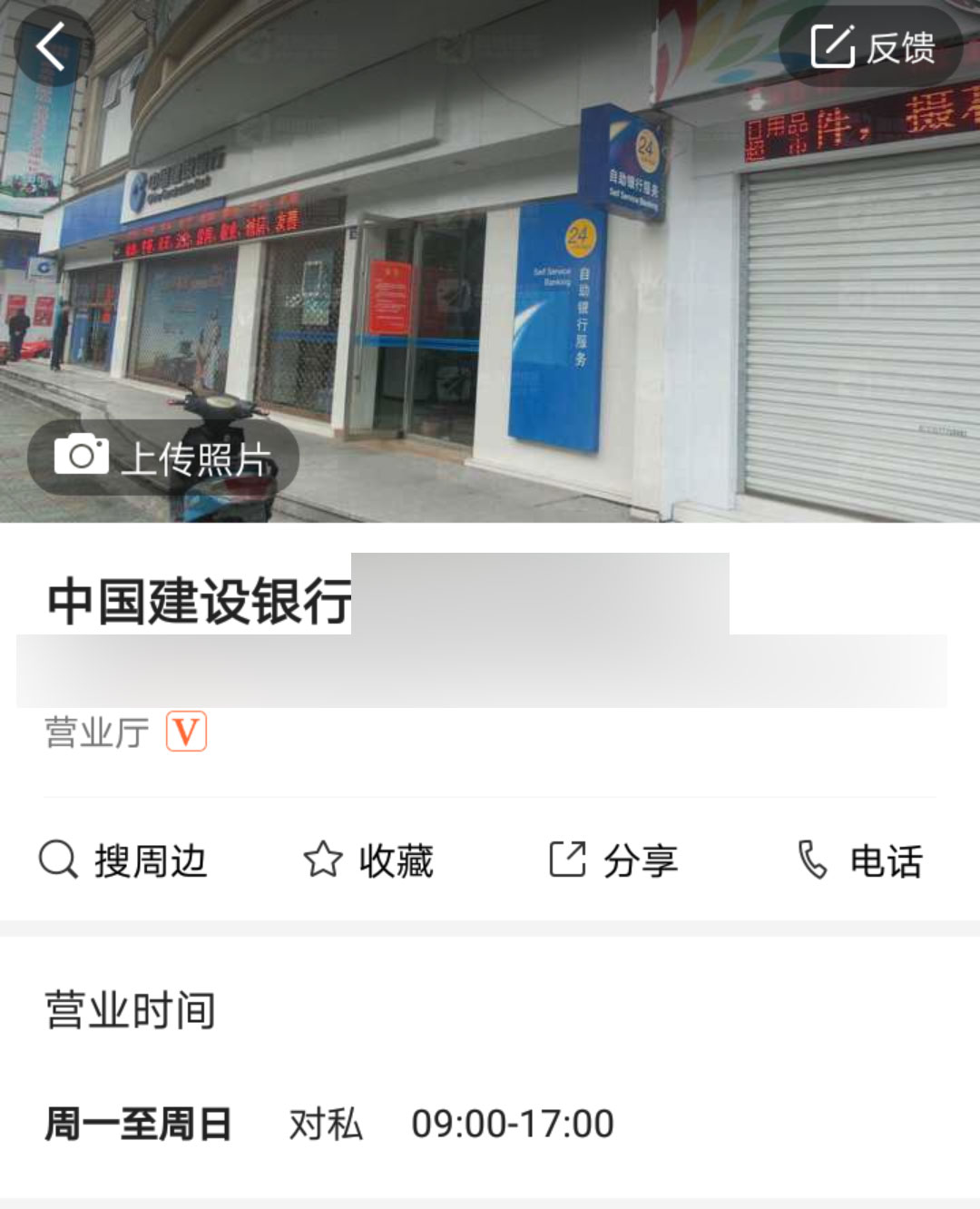This screenshot has height=1209, width=980.
Task: Go back using the arrow button
Action: click(x=53, y=46)
